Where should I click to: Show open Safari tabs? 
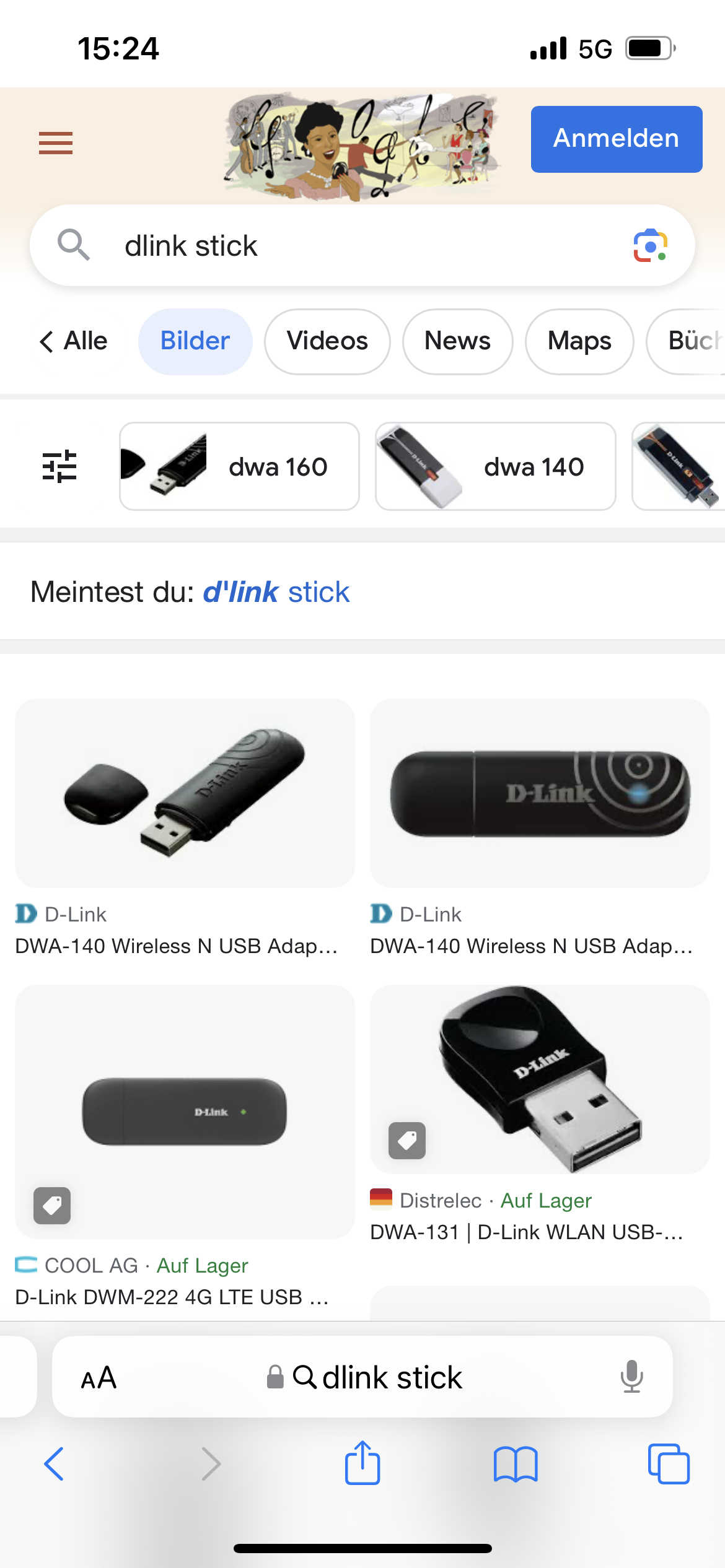click(x=668, y=1464)
